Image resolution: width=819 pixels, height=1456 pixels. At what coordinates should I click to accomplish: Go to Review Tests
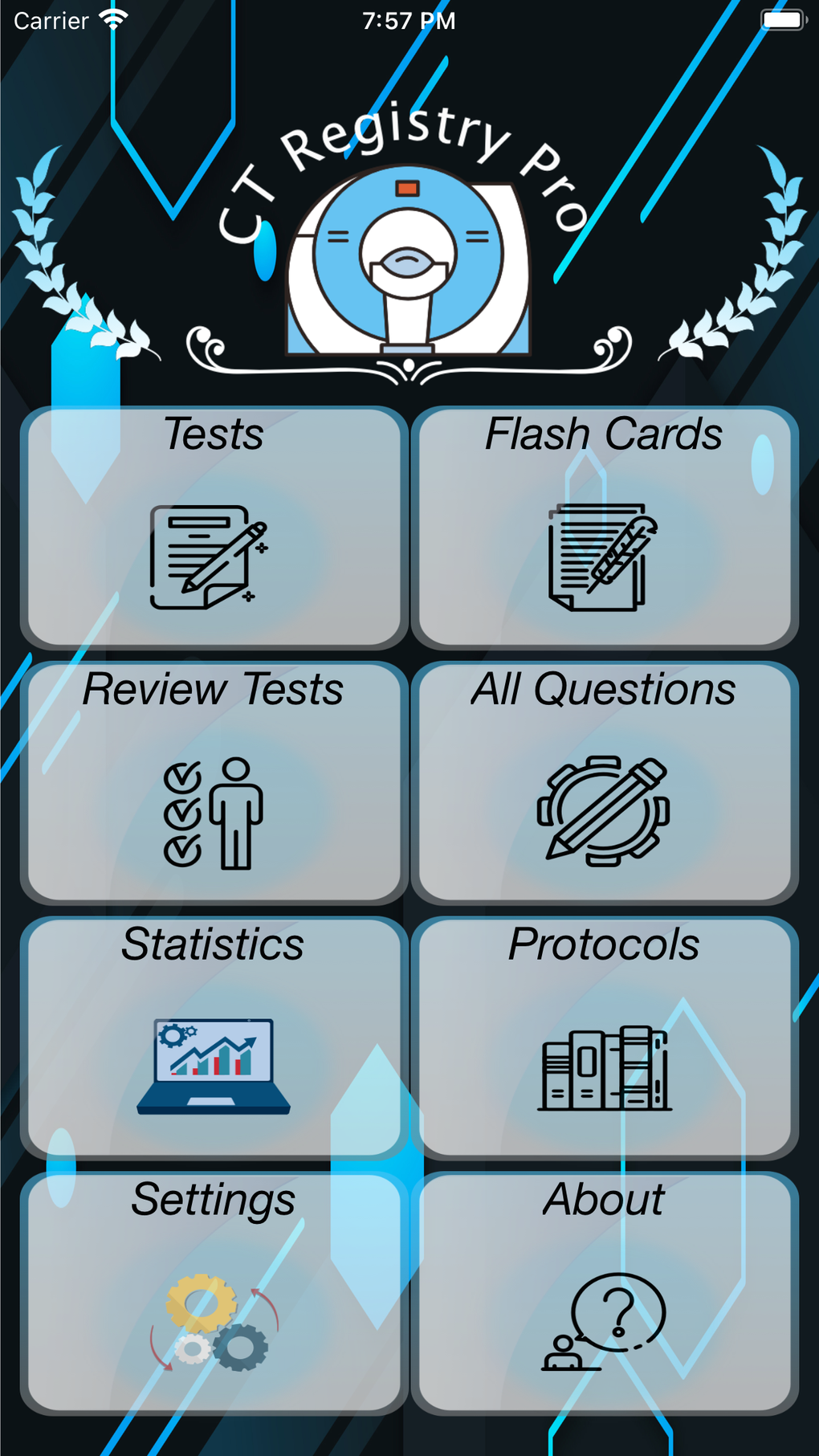coord(213,783)
